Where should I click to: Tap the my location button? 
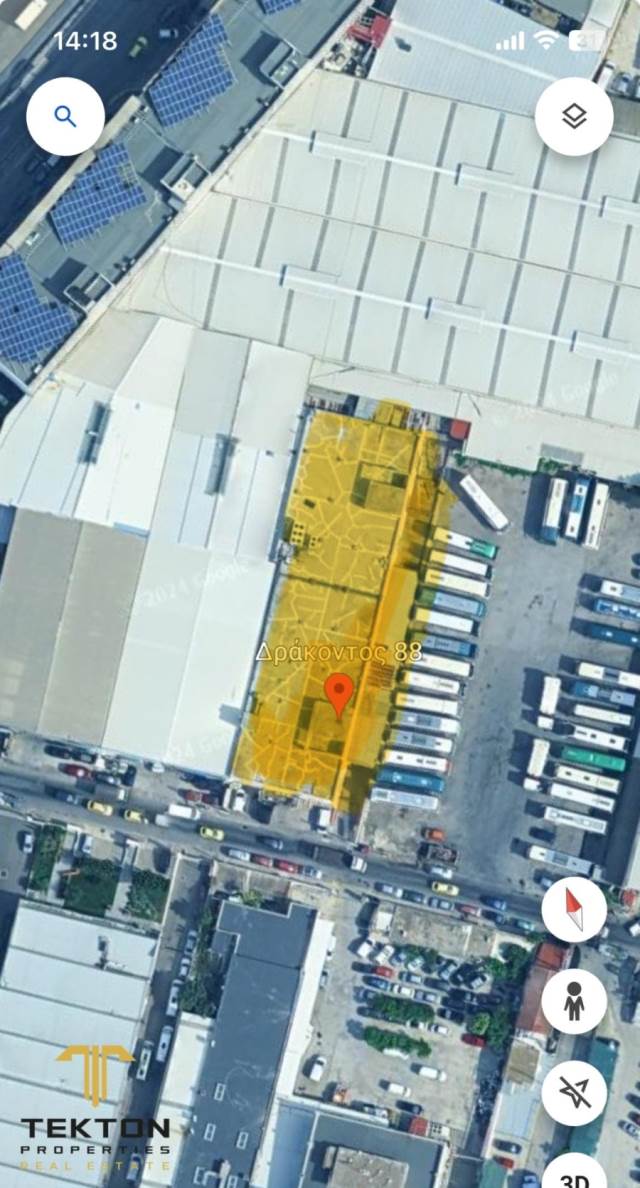574,1093
